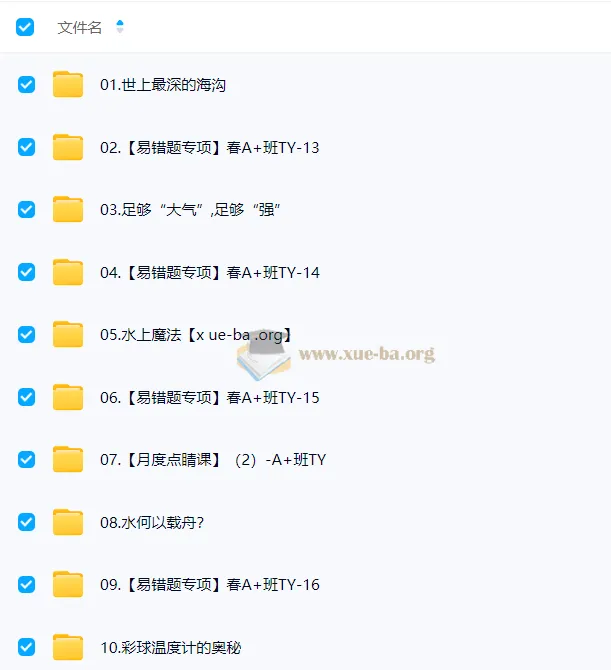Toggle the checkbox for 春A+班TY-14 folder
Image resolution: width=611 pixels, height=670 pixels.
pos(27,272)
